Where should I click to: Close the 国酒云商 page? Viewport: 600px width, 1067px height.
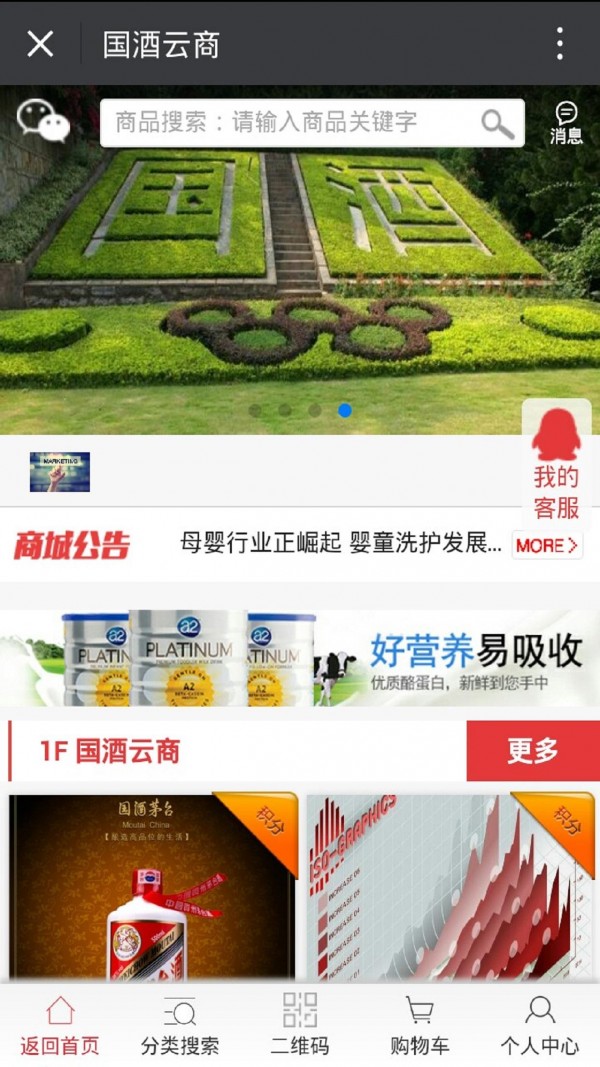(x=40, y=44)
